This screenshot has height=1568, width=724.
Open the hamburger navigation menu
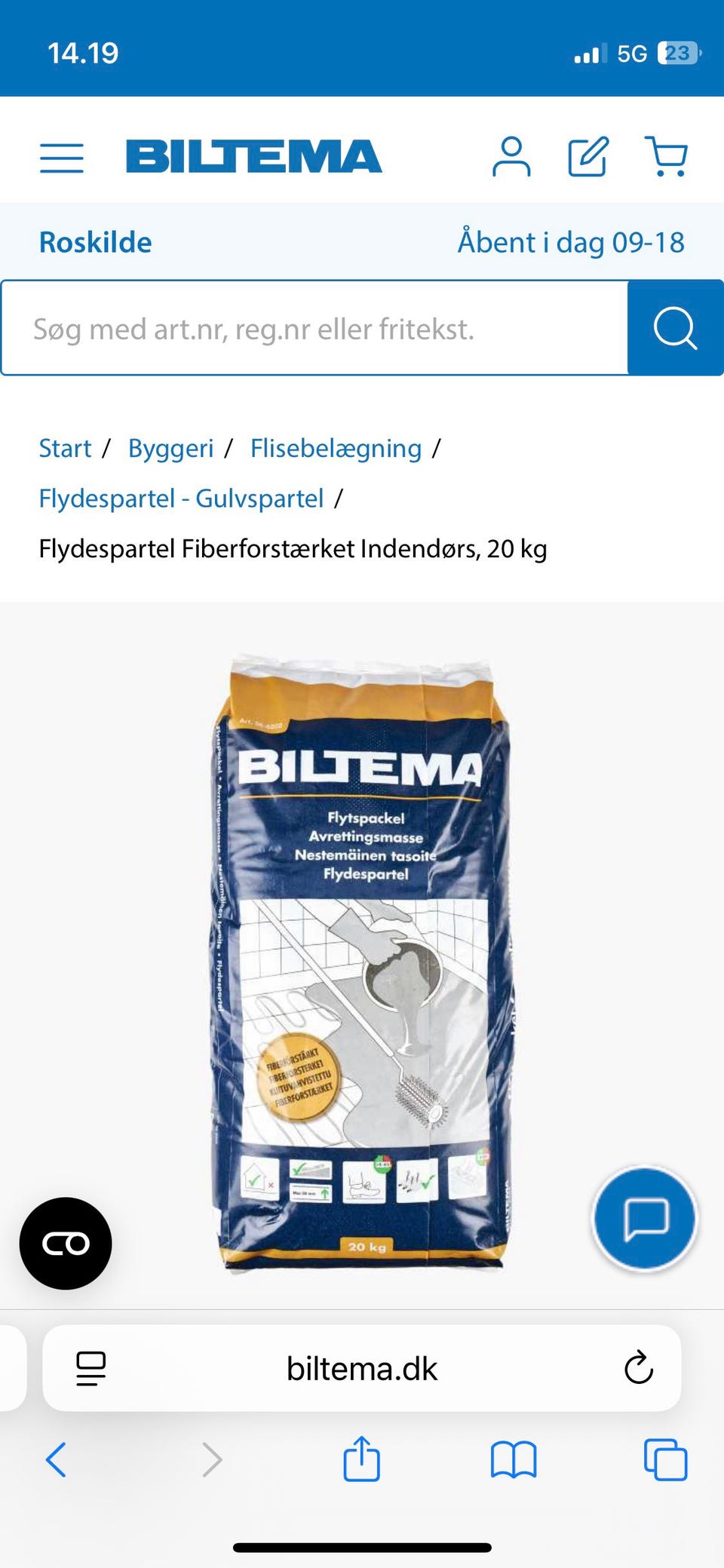[62, 157]
